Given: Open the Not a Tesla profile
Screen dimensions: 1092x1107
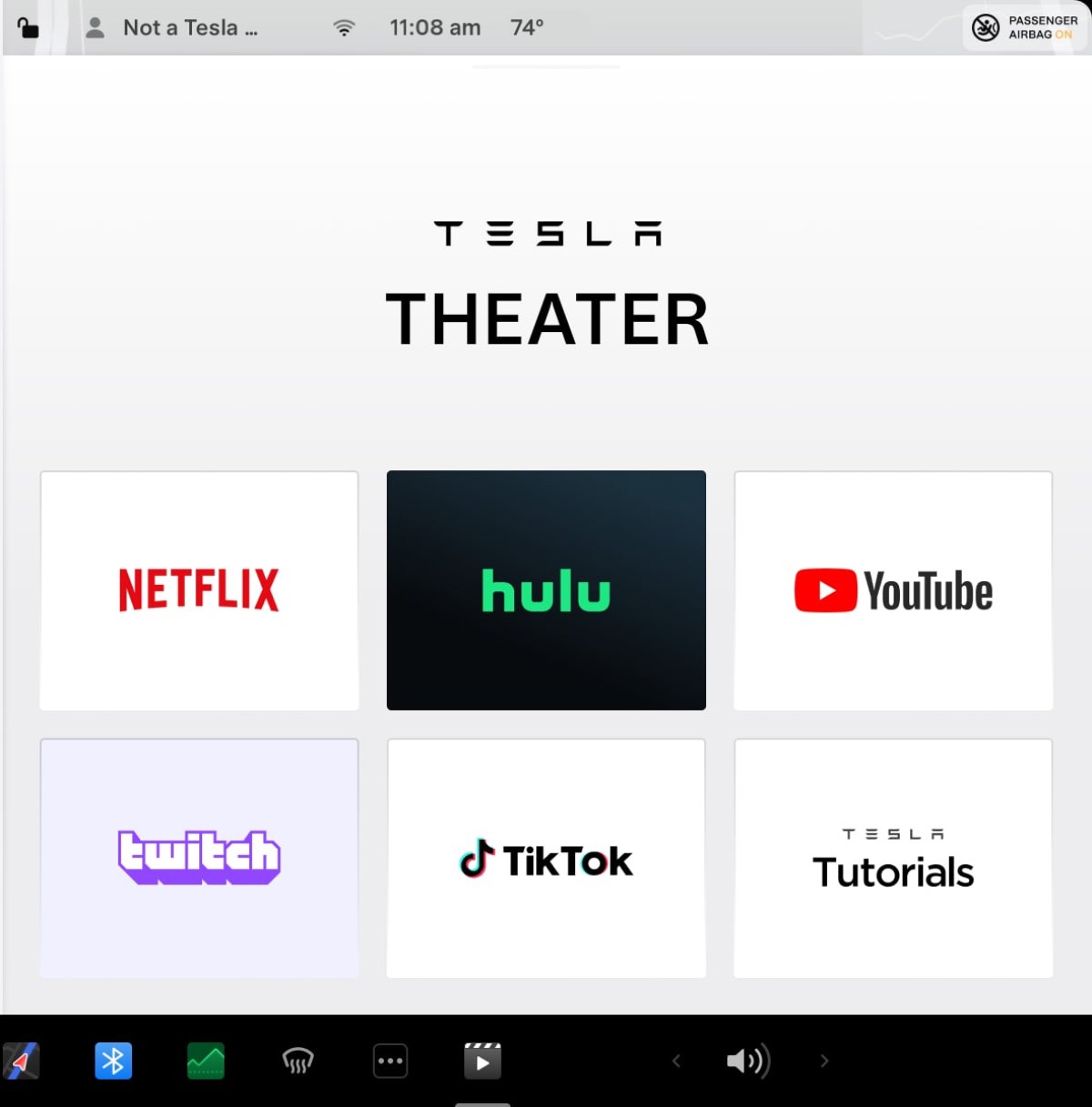Looking at the screenshot, I should pyautogui.click(x=173, y=28).
